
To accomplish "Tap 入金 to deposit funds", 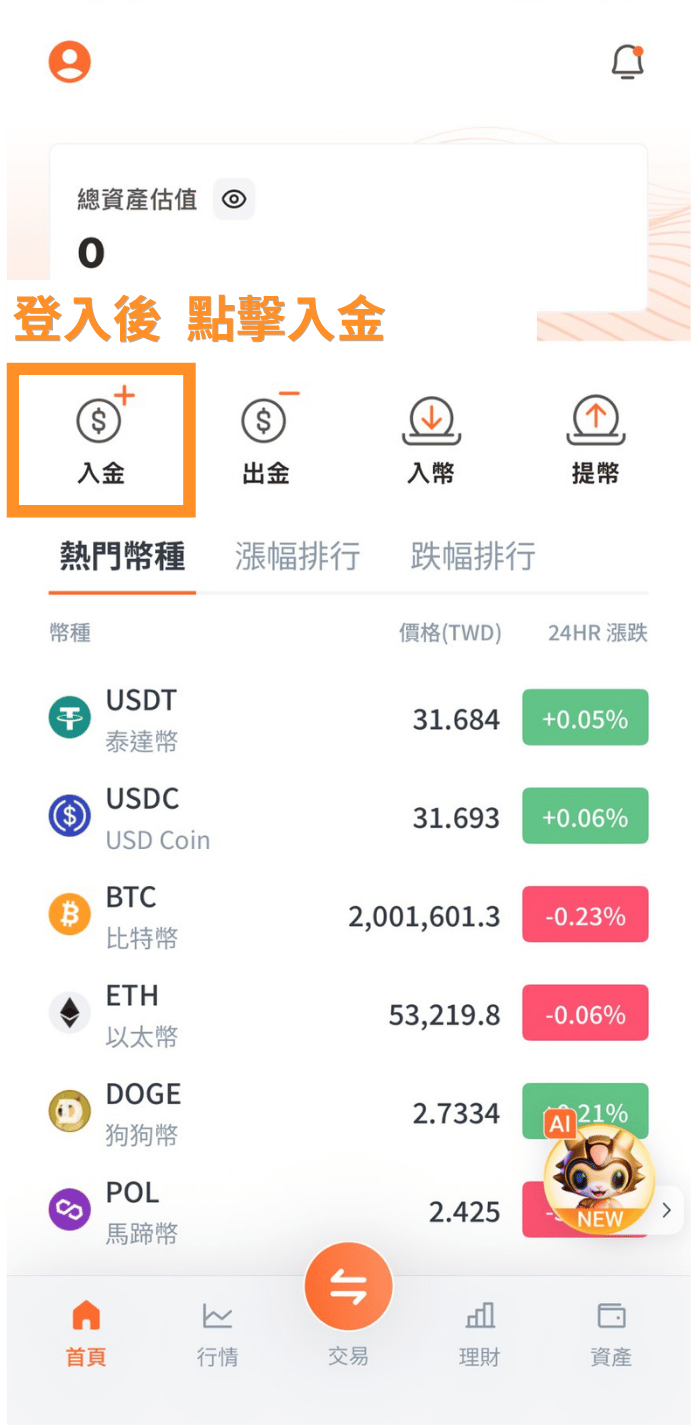I will pyautogui.click(x=101, y=438).
